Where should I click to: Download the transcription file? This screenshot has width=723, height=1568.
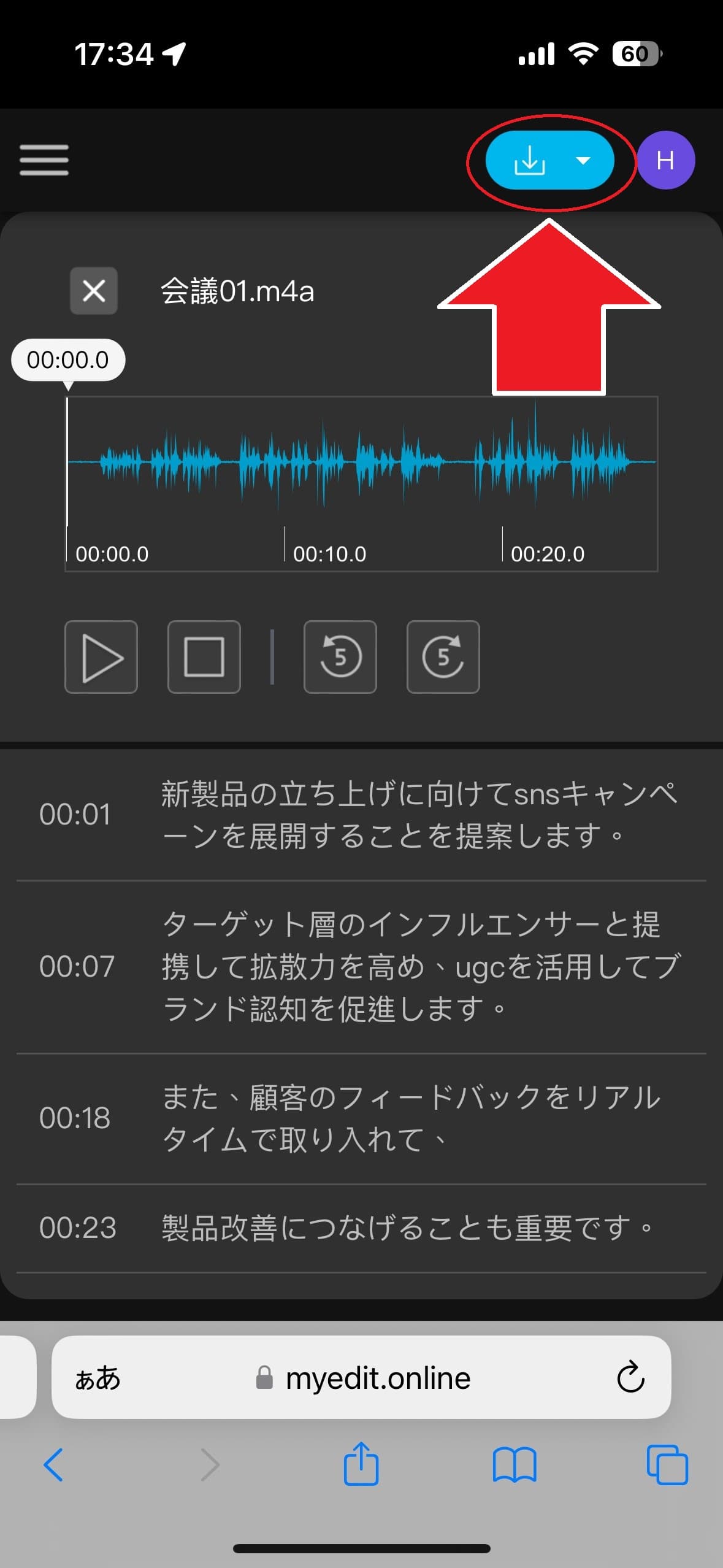[529, 161]
